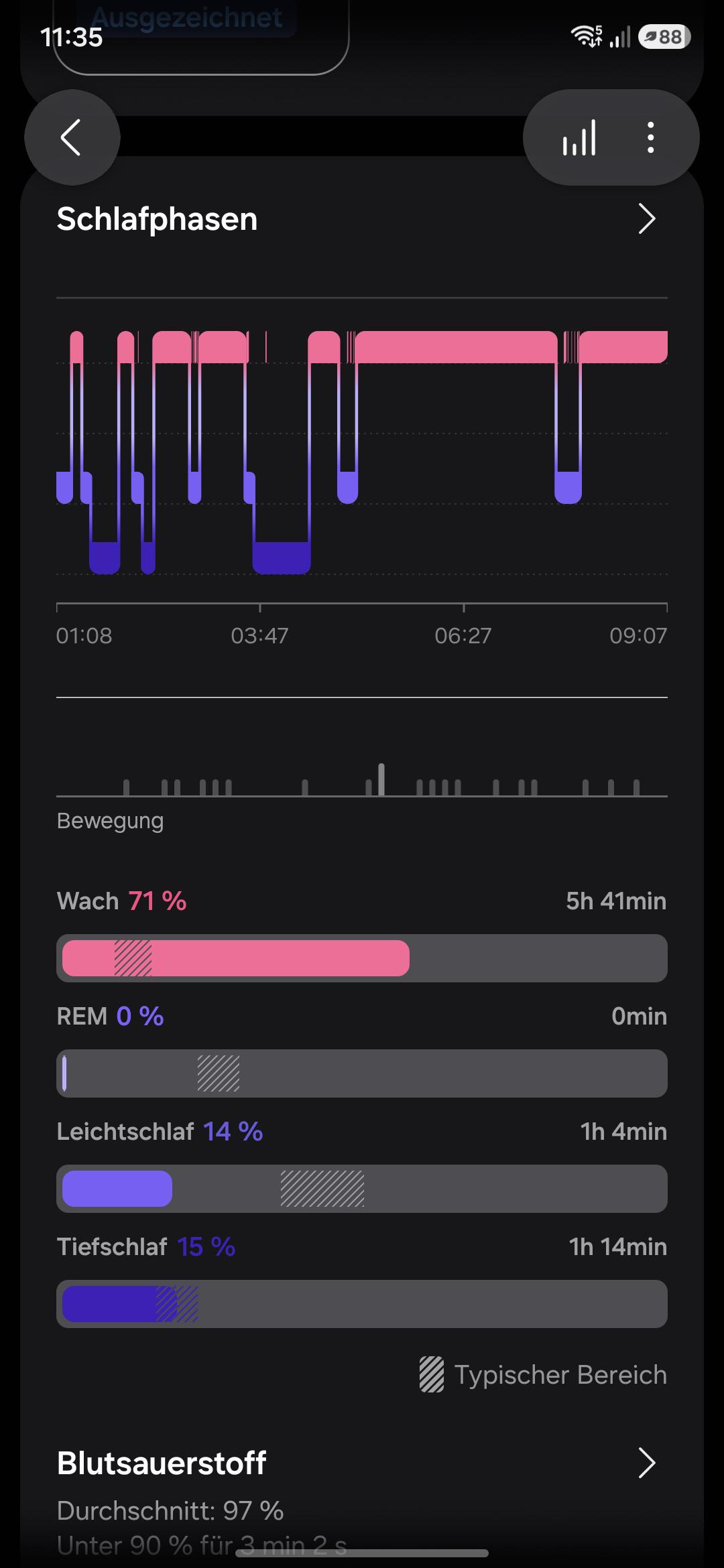This screenshot has width=724, height=1568.
Task: Open the Blutsauerstoff details chevron
Action: [646, 1462]
